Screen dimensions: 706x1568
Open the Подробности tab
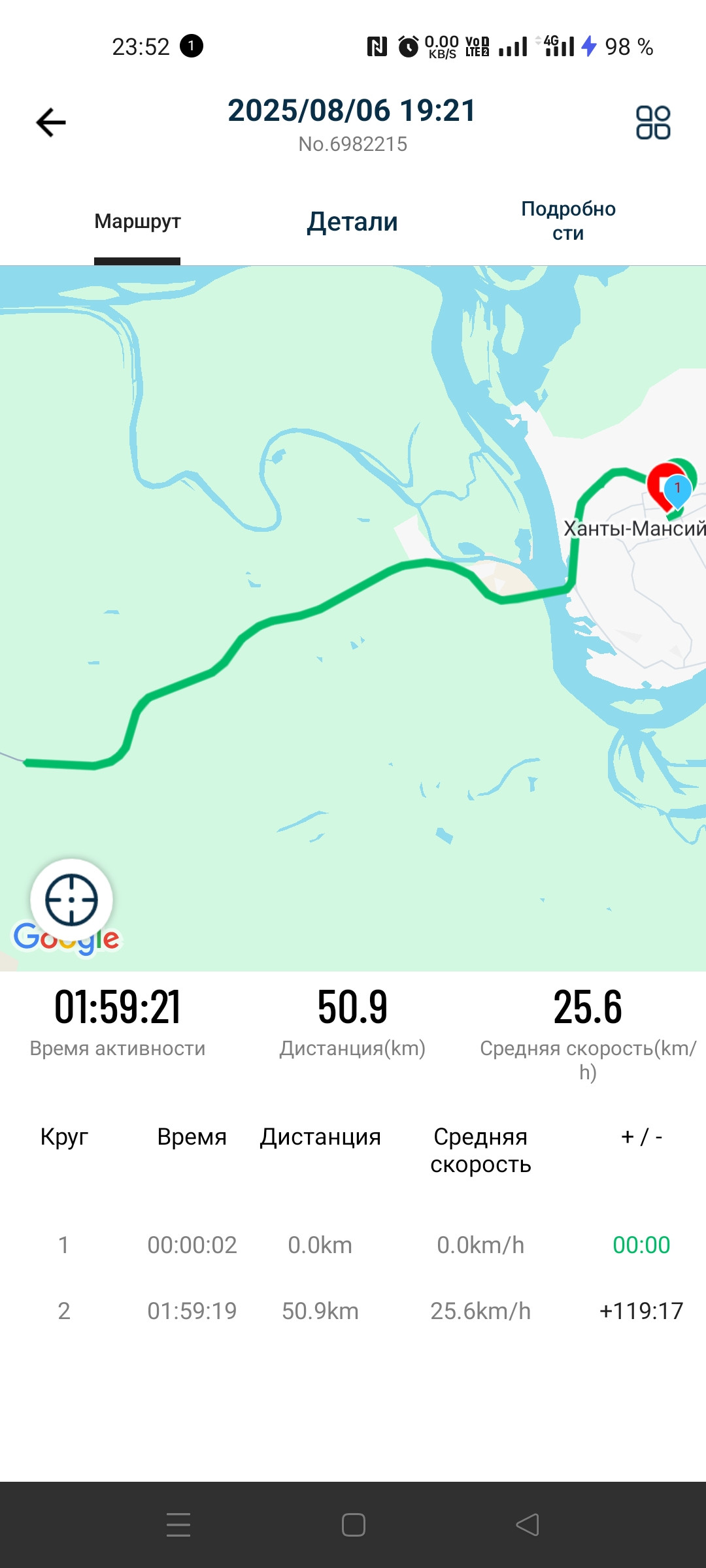568,221
